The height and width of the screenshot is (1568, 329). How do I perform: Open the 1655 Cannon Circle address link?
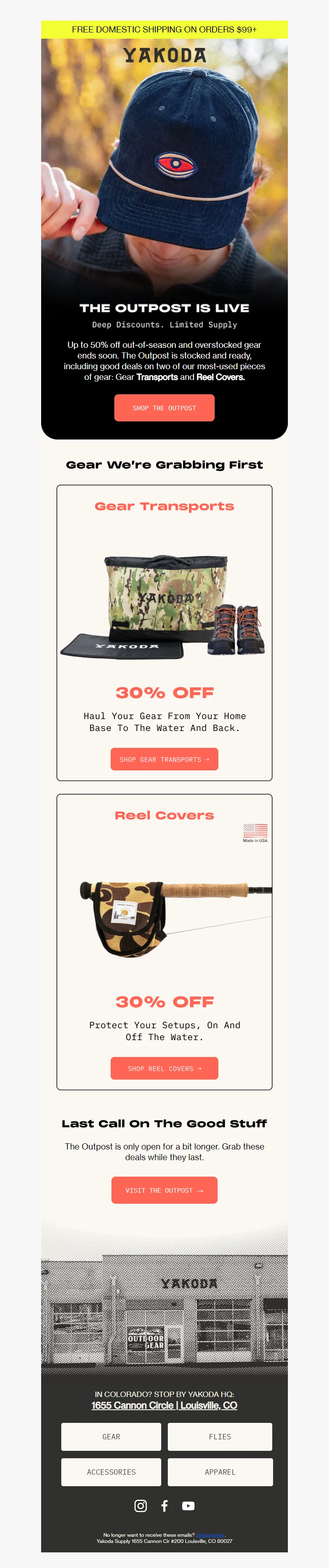(x=164, y=1405)
